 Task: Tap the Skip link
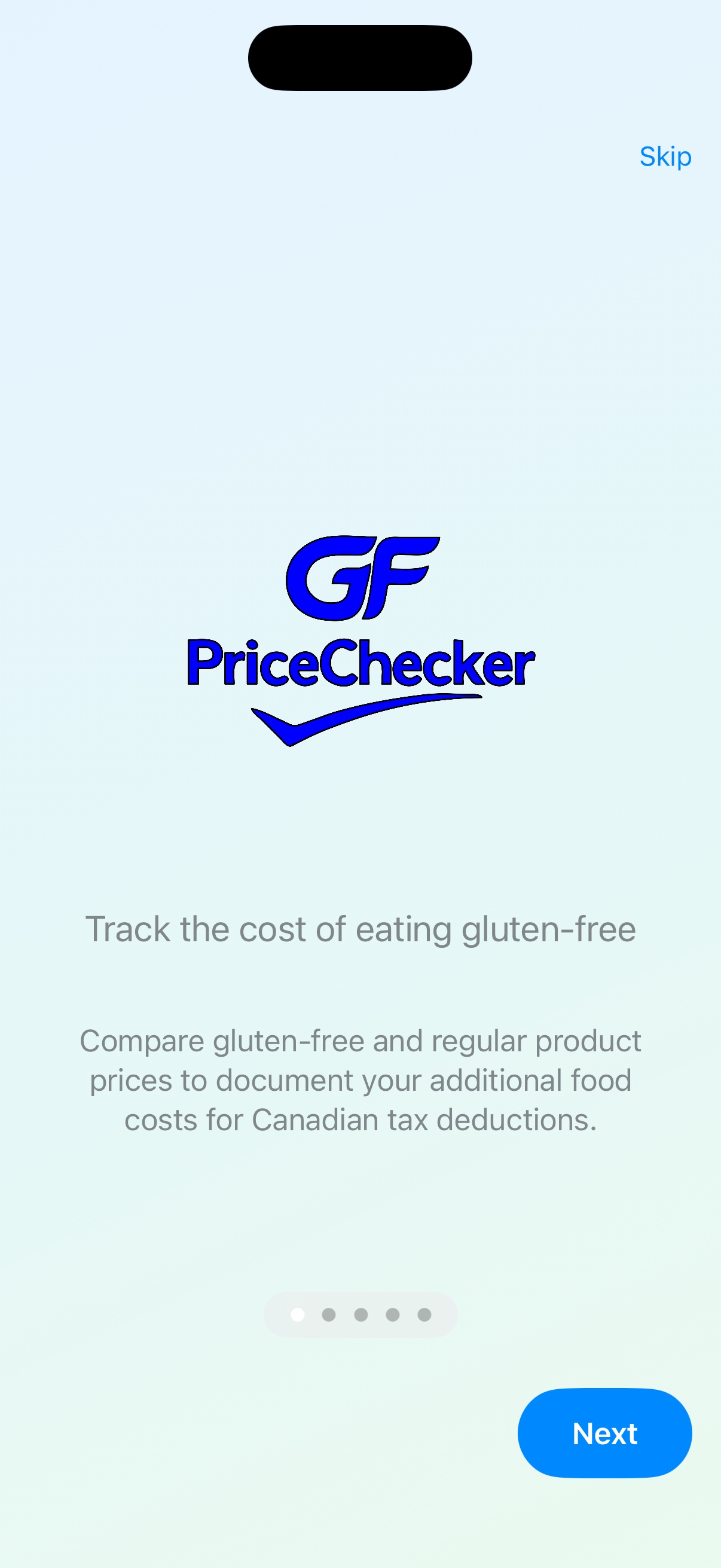(665, 157)
